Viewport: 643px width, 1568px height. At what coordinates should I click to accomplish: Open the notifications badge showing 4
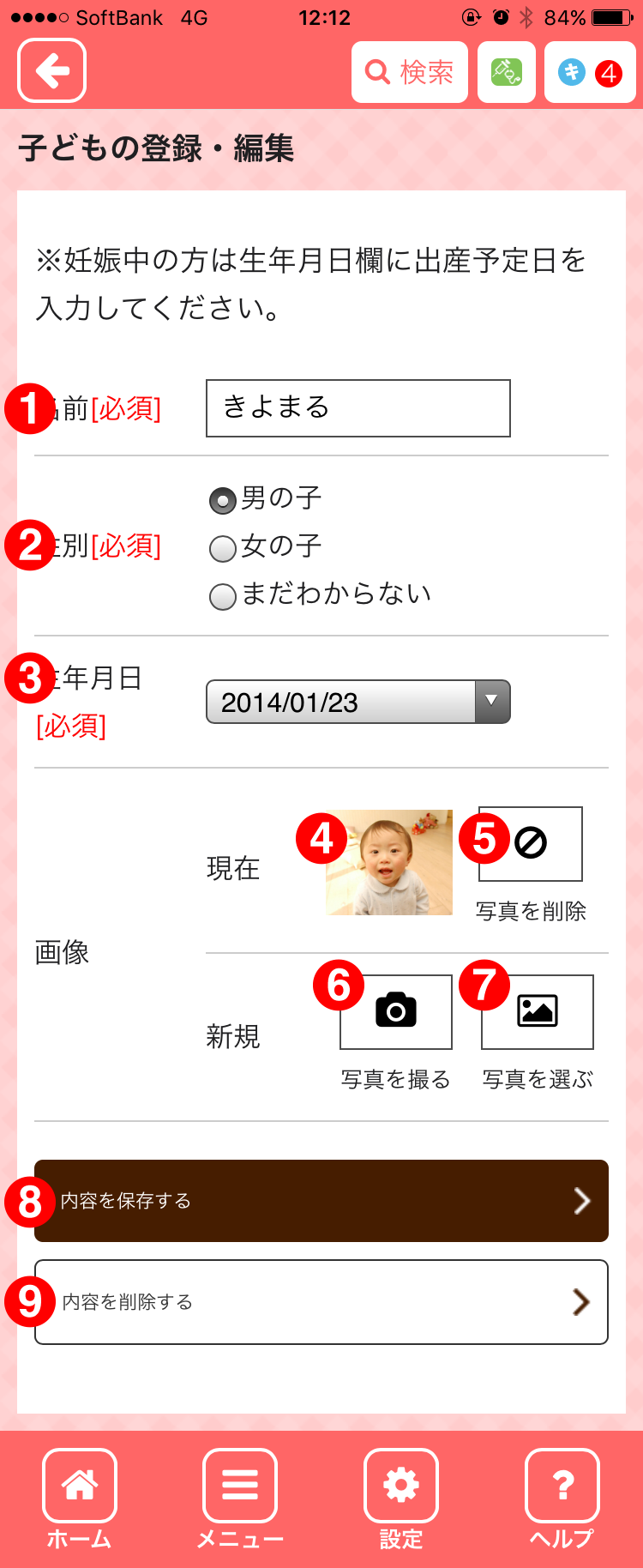point(589,72)
